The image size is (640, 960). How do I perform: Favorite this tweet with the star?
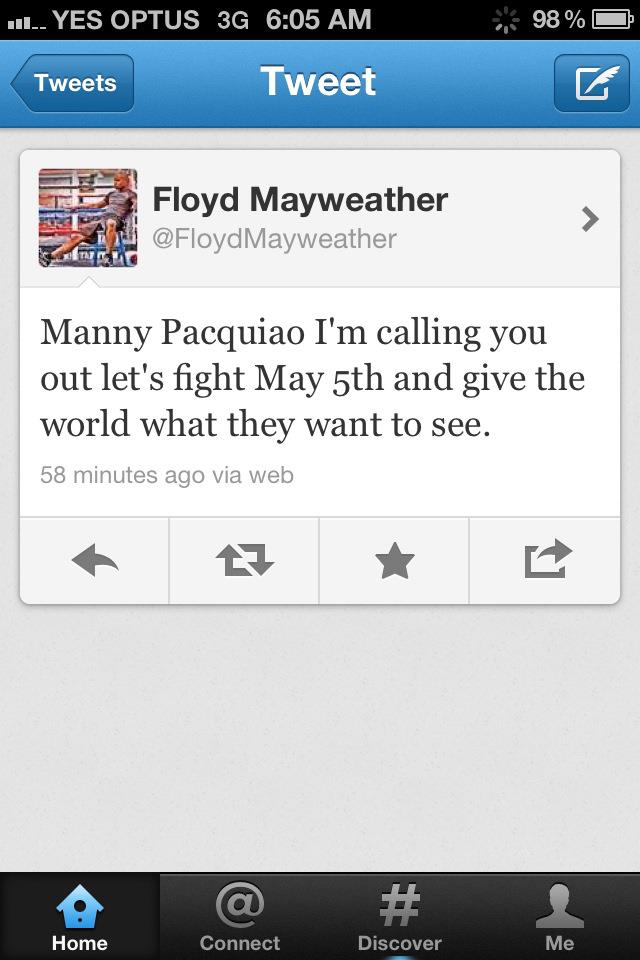pos(395,561)
